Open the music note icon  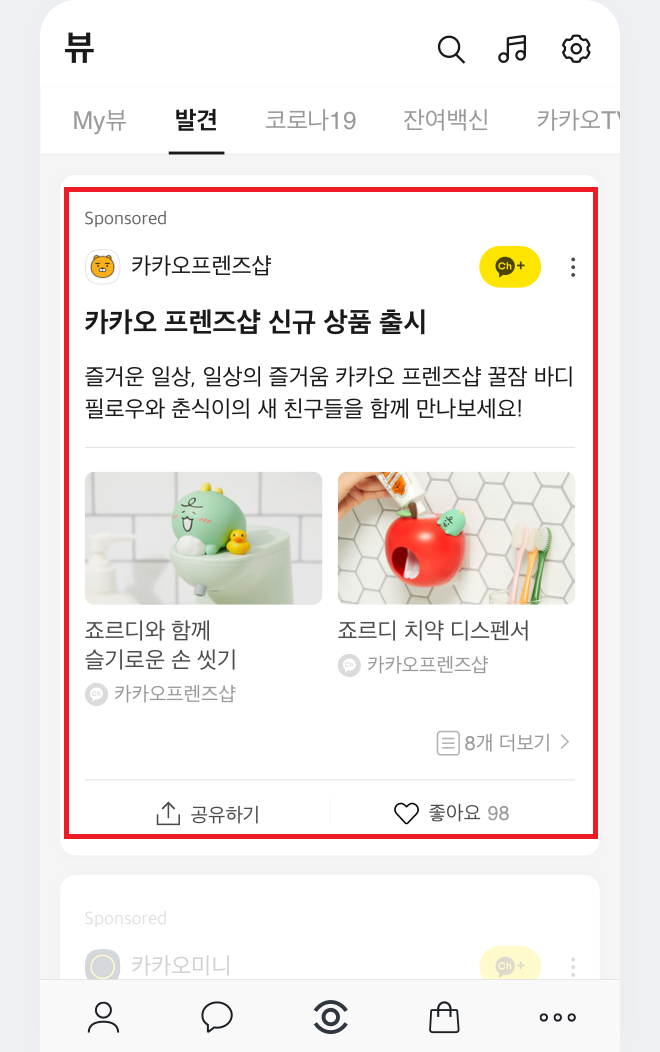tap(512, 49)
